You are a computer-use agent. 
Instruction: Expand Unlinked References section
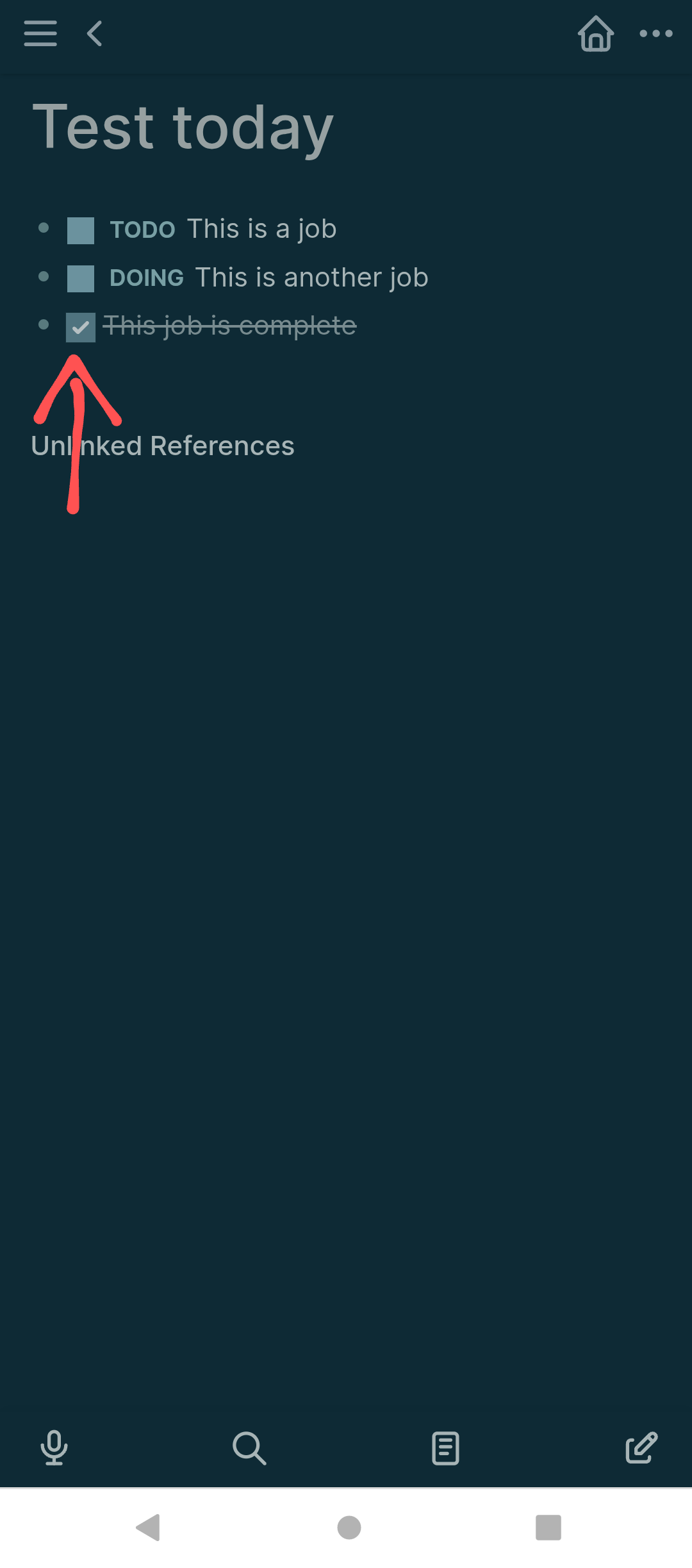[163, 446]
